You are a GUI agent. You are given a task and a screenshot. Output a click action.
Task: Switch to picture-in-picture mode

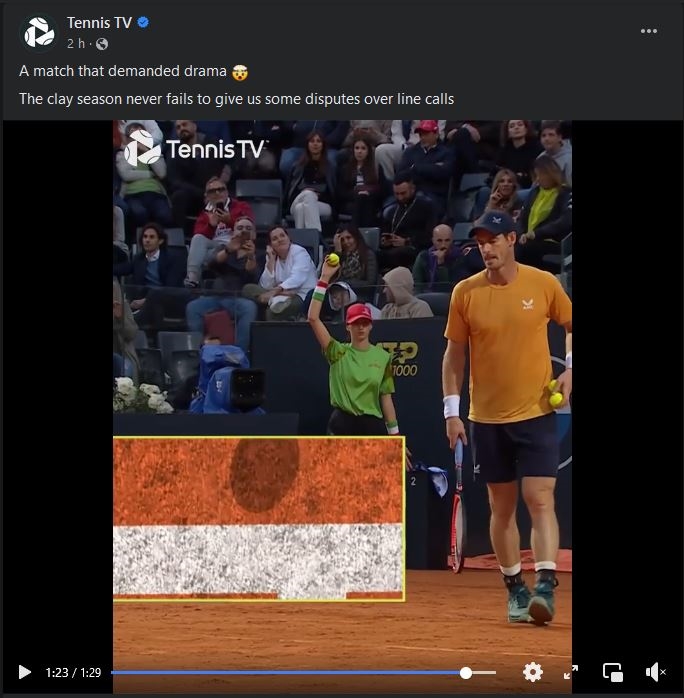[613, 672]
